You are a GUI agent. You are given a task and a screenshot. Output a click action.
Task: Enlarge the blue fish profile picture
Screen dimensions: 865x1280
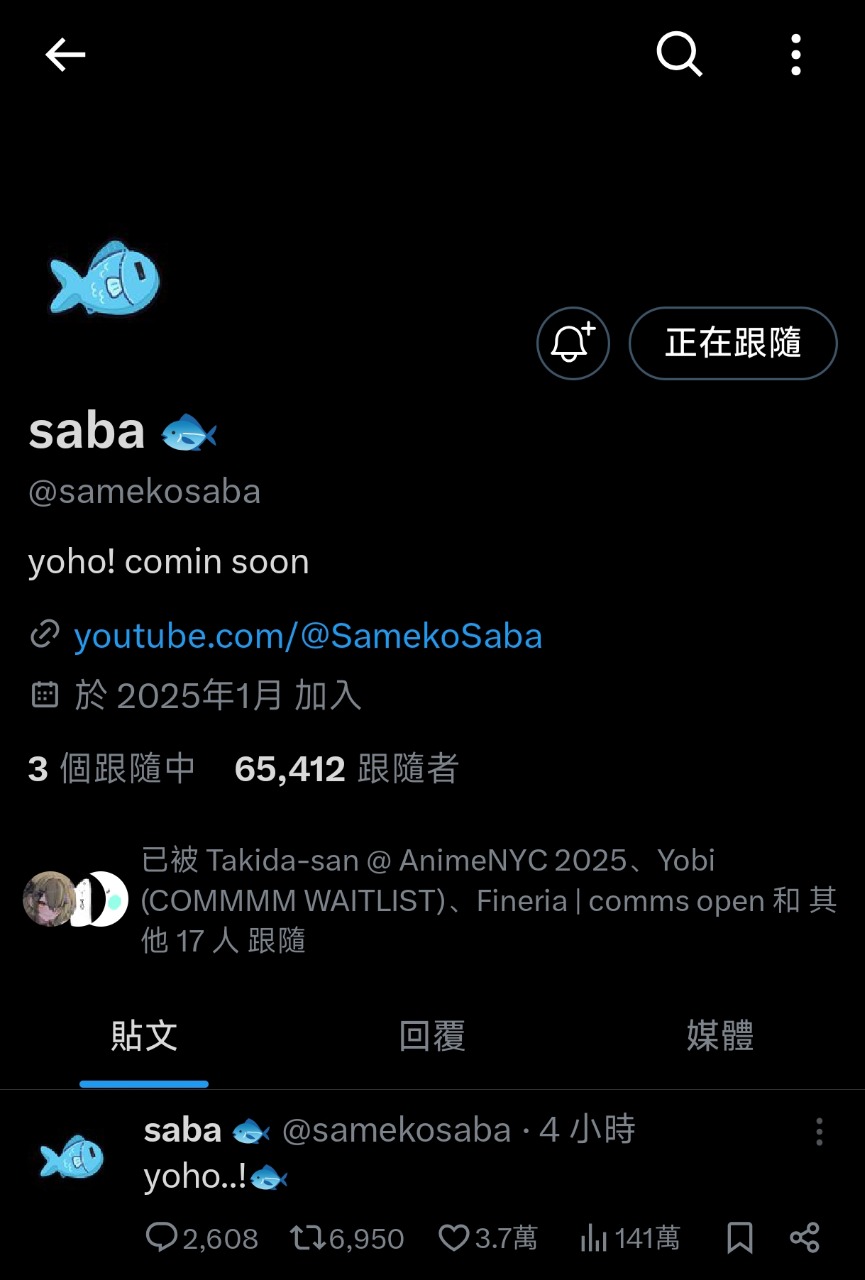click(x=105, y=277)
